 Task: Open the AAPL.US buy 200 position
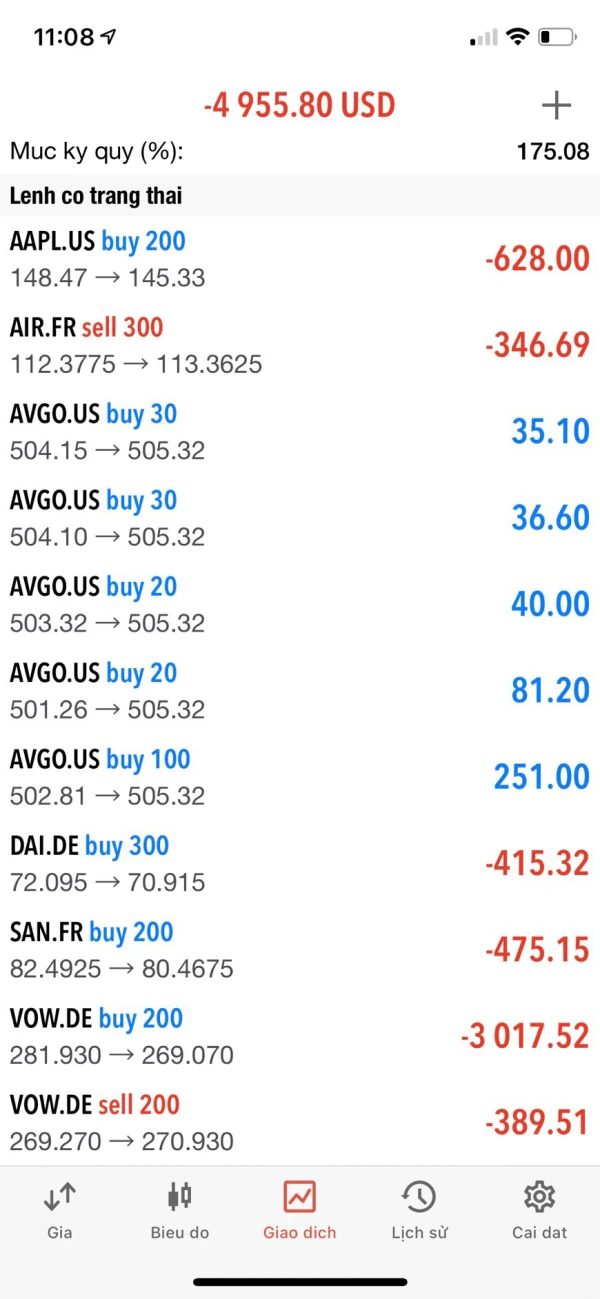click(300, 259)
